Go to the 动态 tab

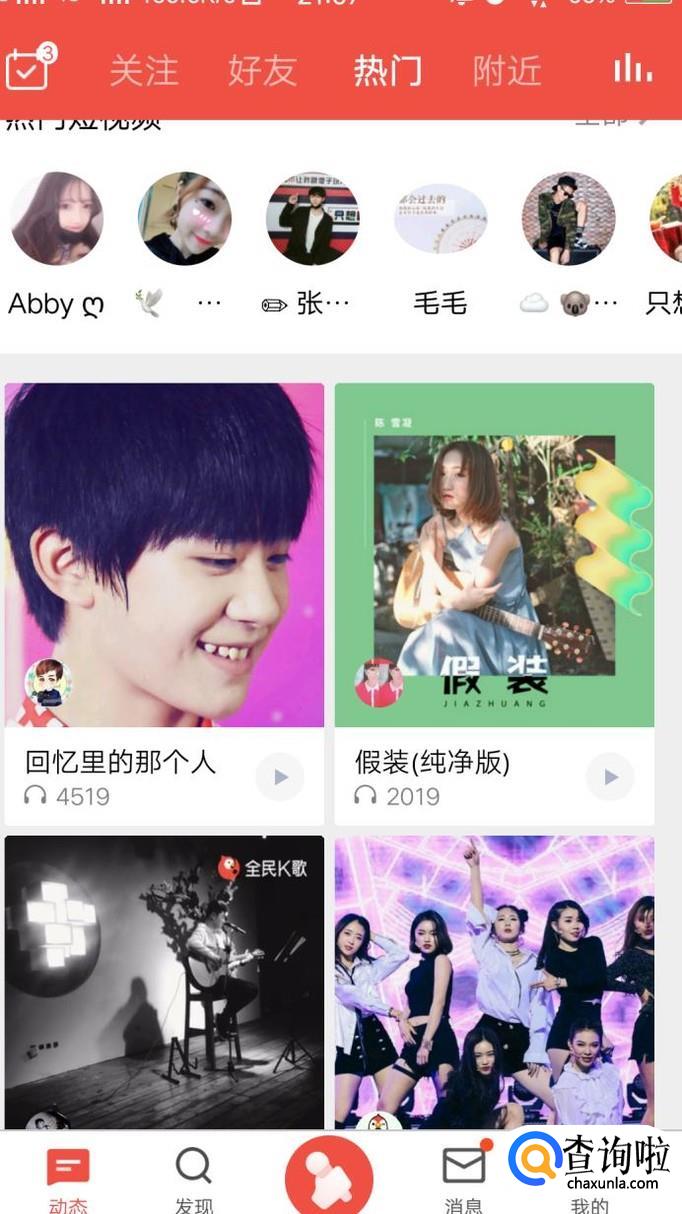[68, 1178]
